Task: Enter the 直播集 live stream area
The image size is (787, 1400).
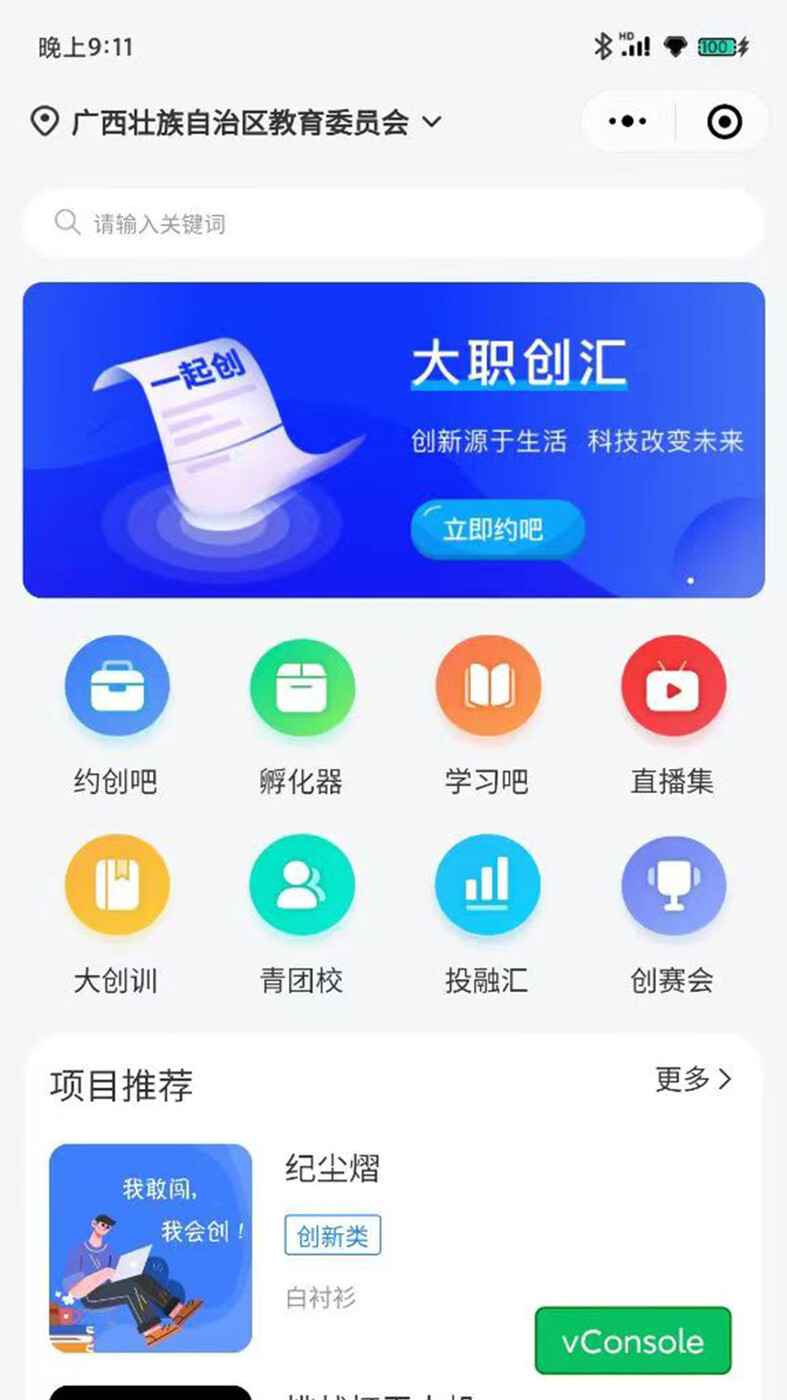Action: 673,687
